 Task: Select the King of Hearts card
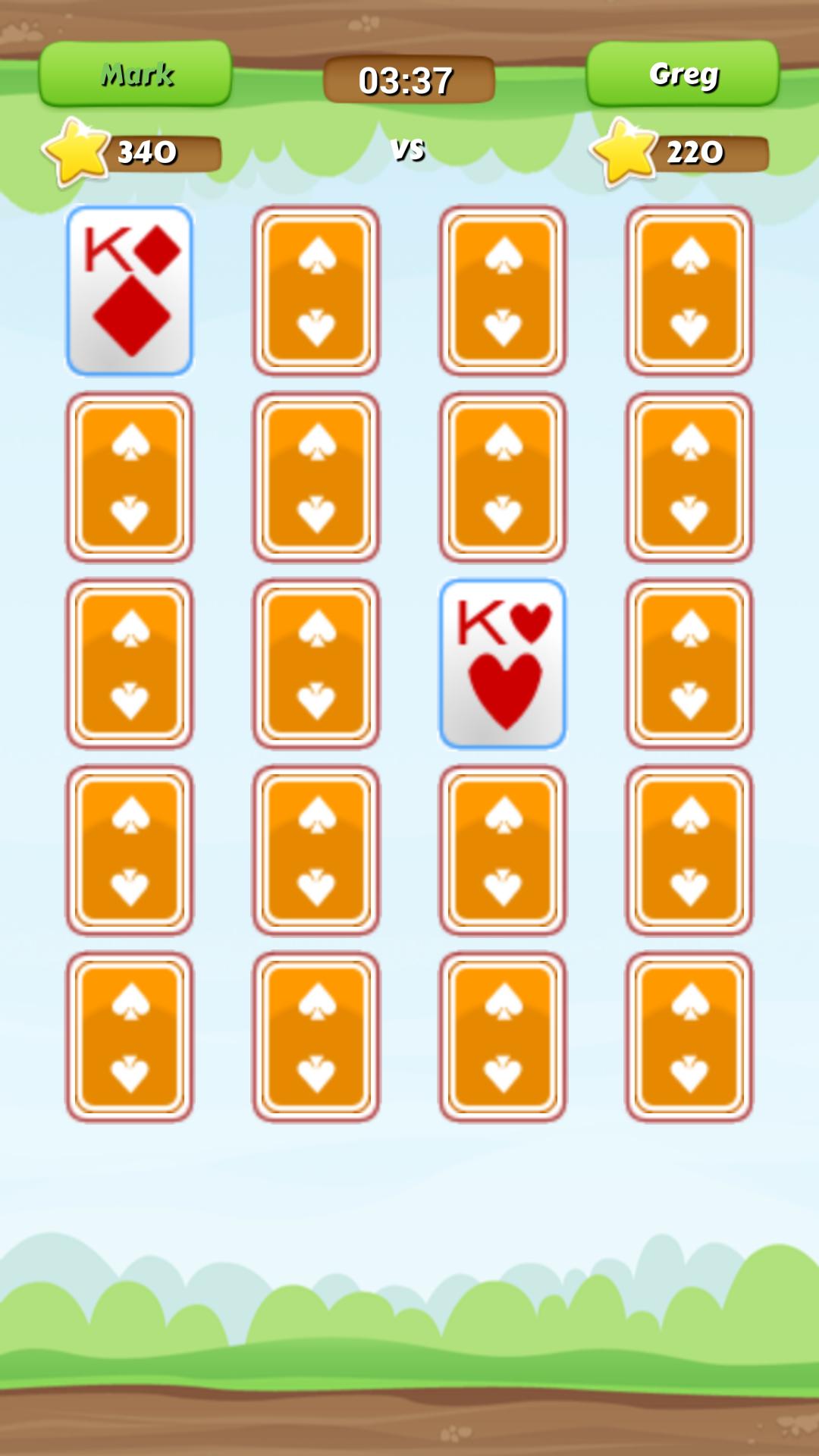coord(503,666)
